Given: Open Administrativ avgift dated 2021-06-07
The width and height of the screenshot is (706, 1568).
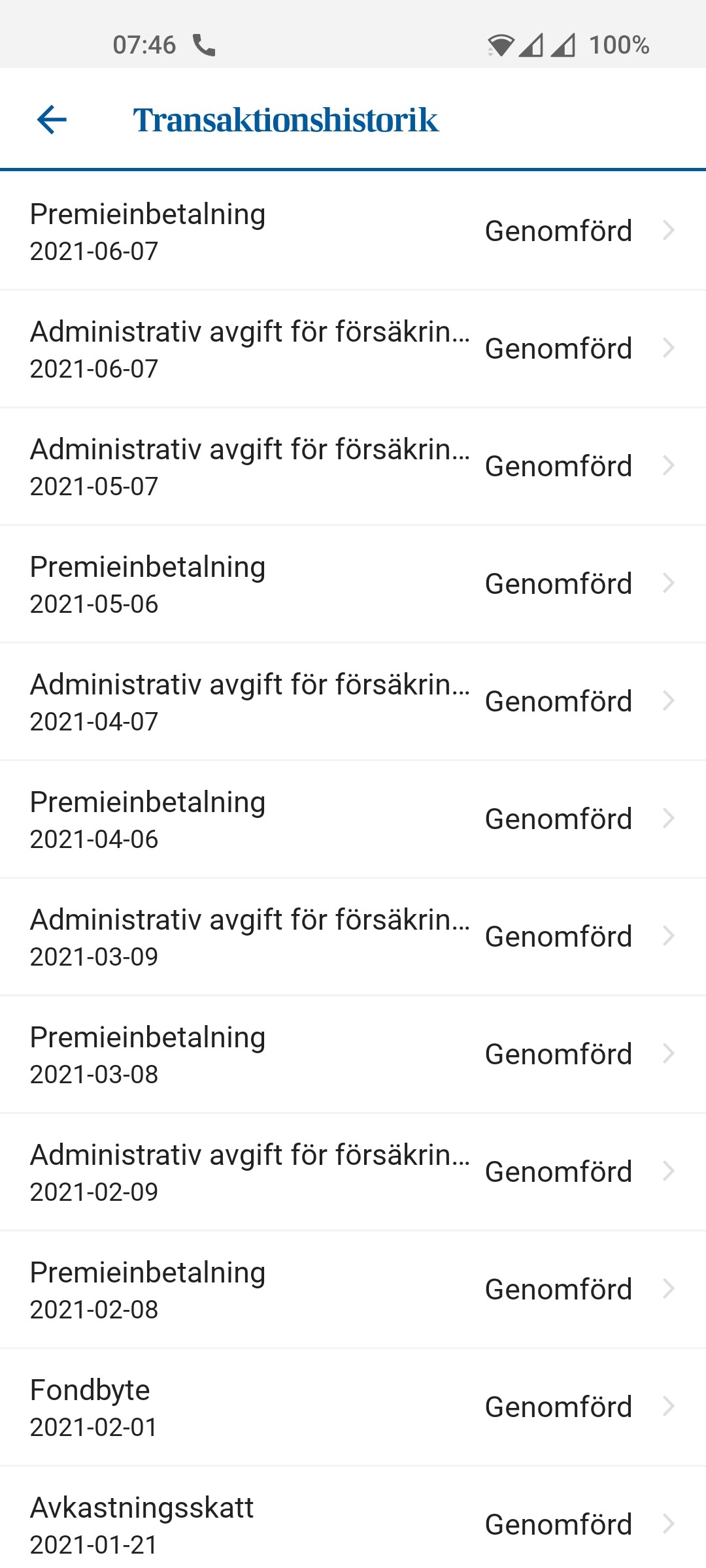Looking at the screenshot, I should coord(353,349).
